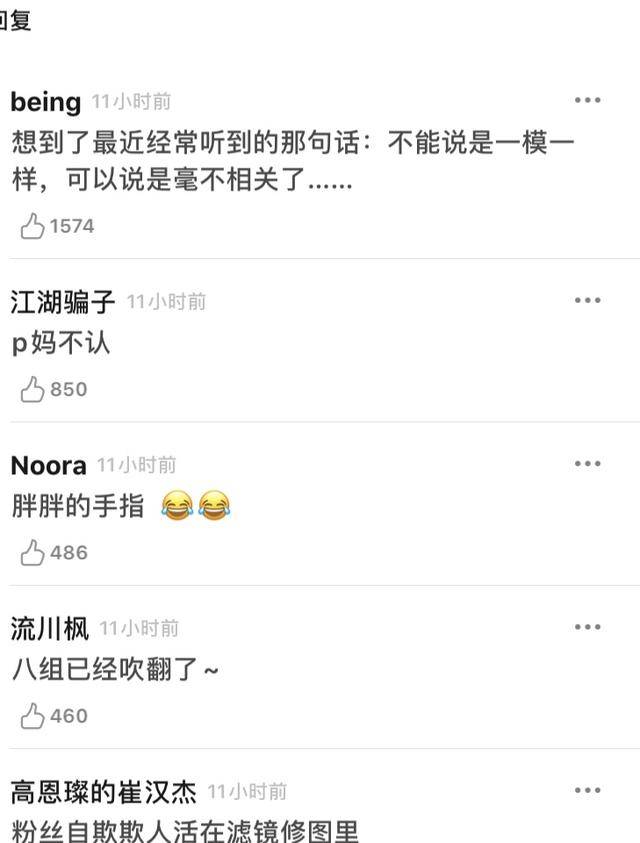Open the overflow menu on 高恩璨的崔汉杰's comment

pos(587,790)
